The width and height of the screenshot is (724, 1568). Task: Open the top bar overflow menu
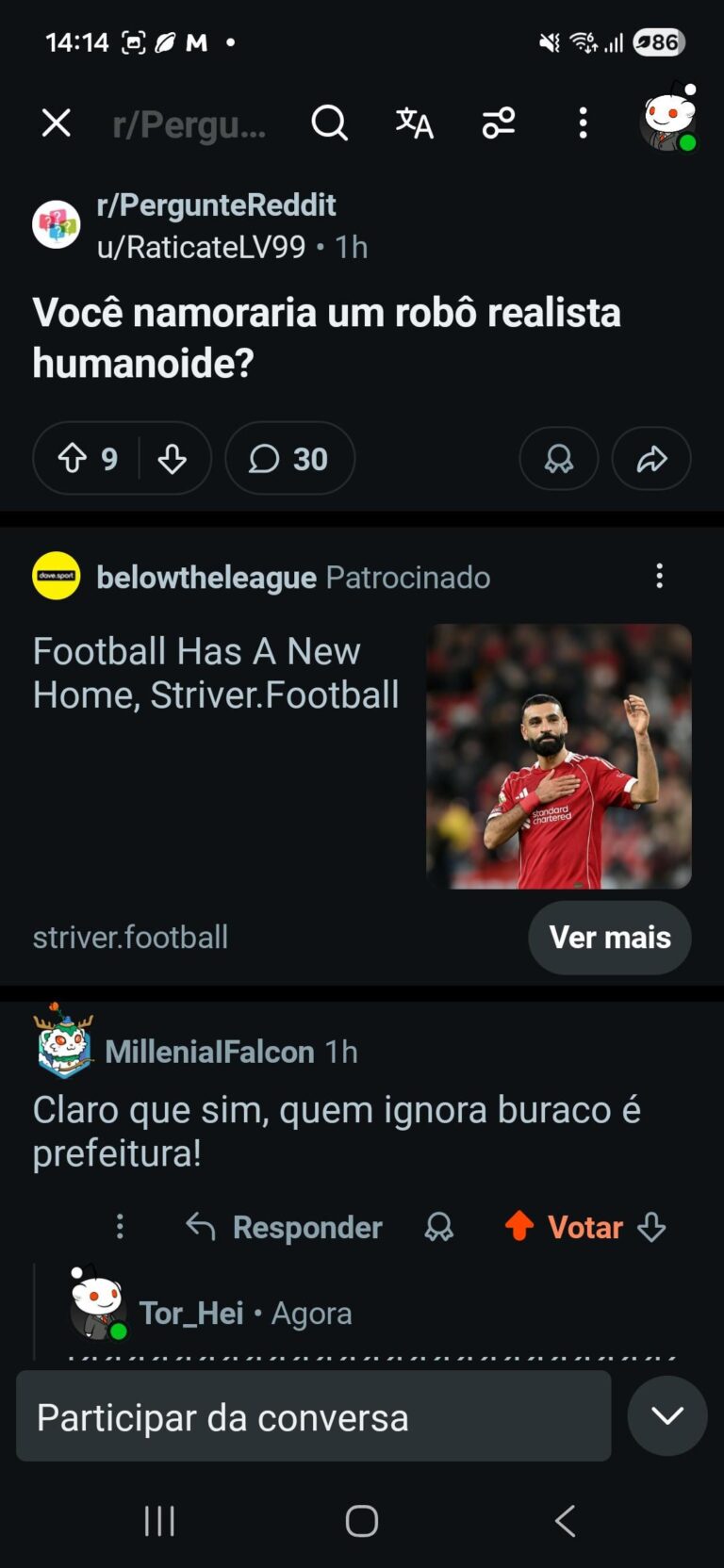pos(583,122)
